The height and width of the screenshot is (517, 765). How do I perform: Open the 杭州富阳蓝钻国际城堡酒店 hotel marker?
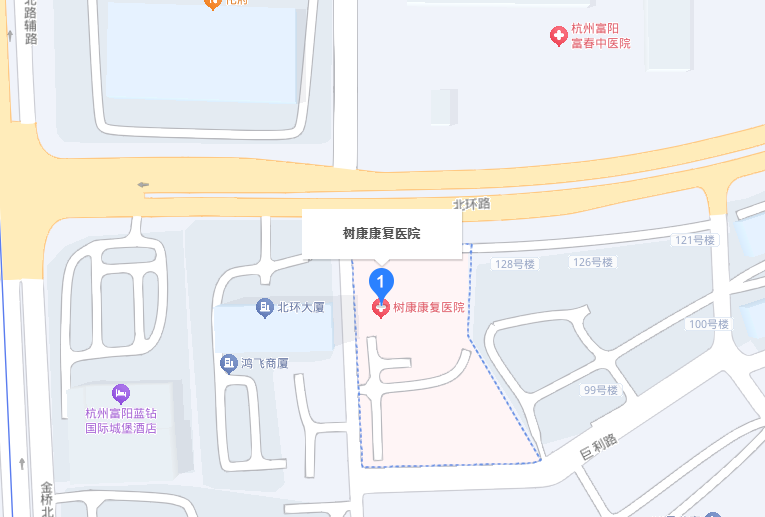pos(121,393)
